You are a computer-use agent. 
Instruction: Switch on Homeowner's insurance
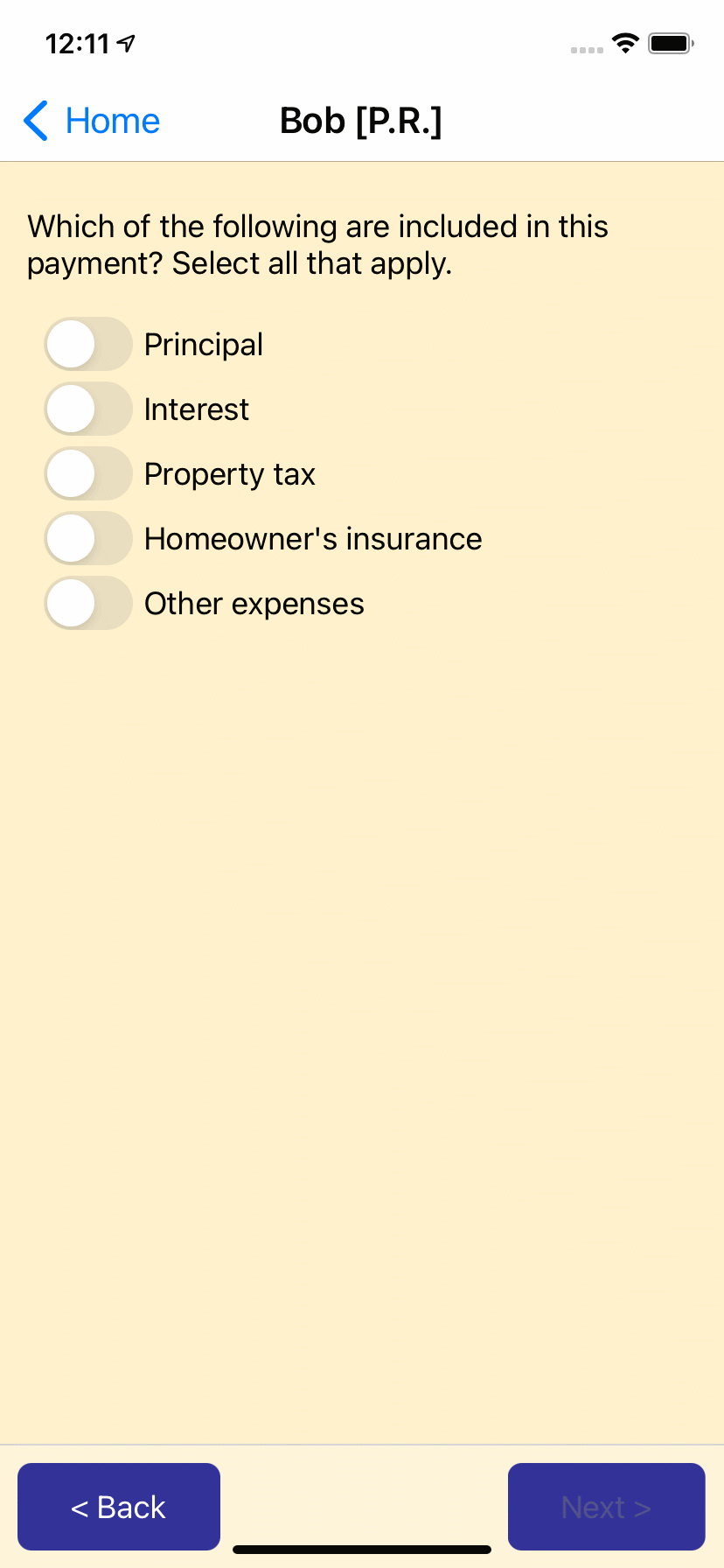(88, 538)
